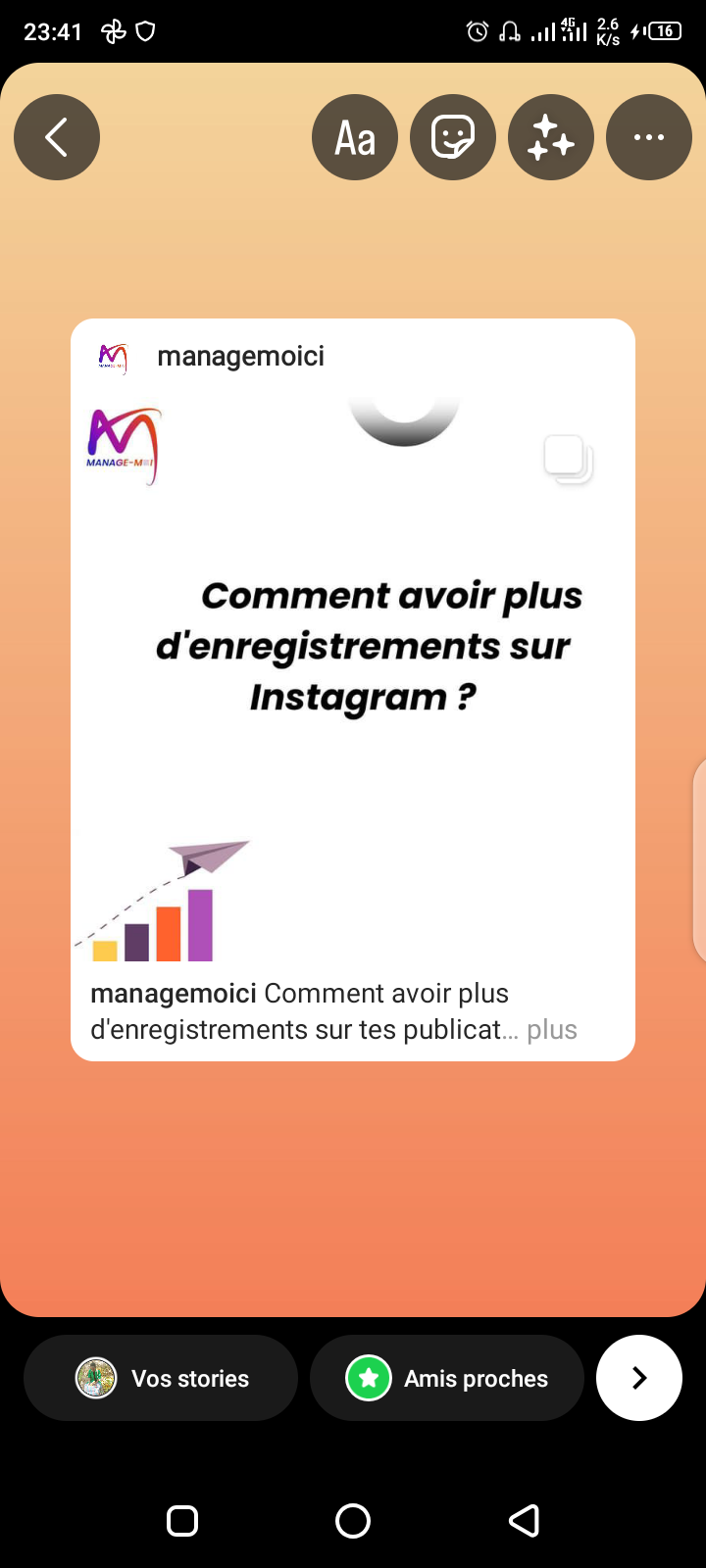Add text with the Aa tool

click(x=355, y=137)
